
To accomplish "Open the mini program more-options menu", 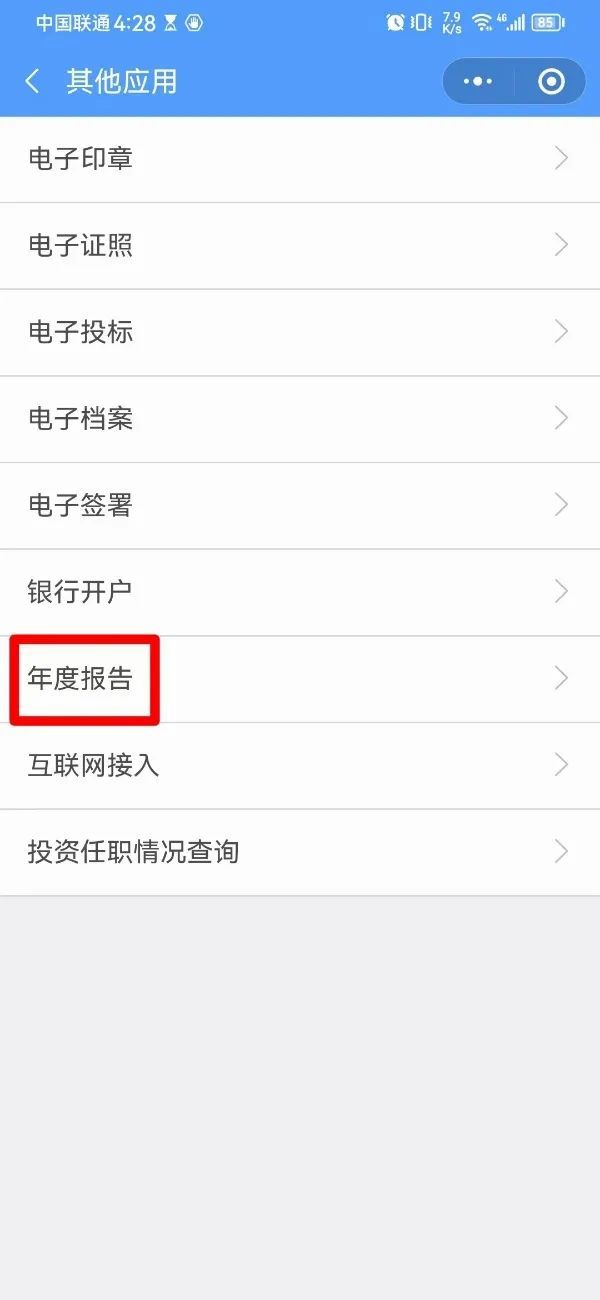I will click(x=479, y=82).
